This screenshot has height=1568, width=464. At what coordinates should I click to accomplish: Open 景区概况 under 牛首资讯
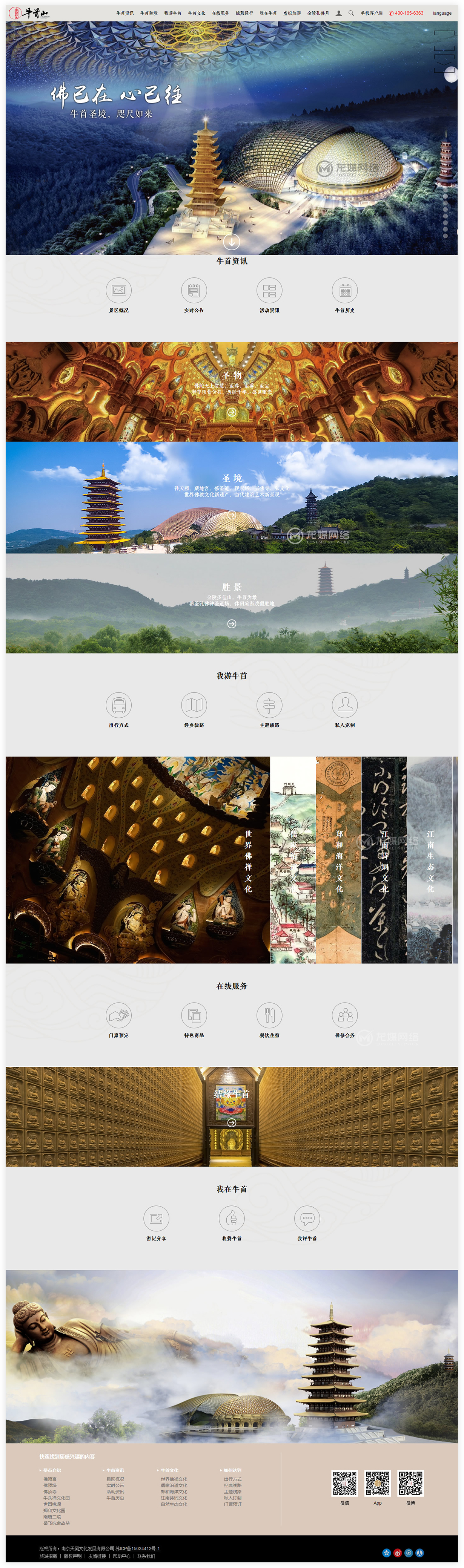pos(119,291)
